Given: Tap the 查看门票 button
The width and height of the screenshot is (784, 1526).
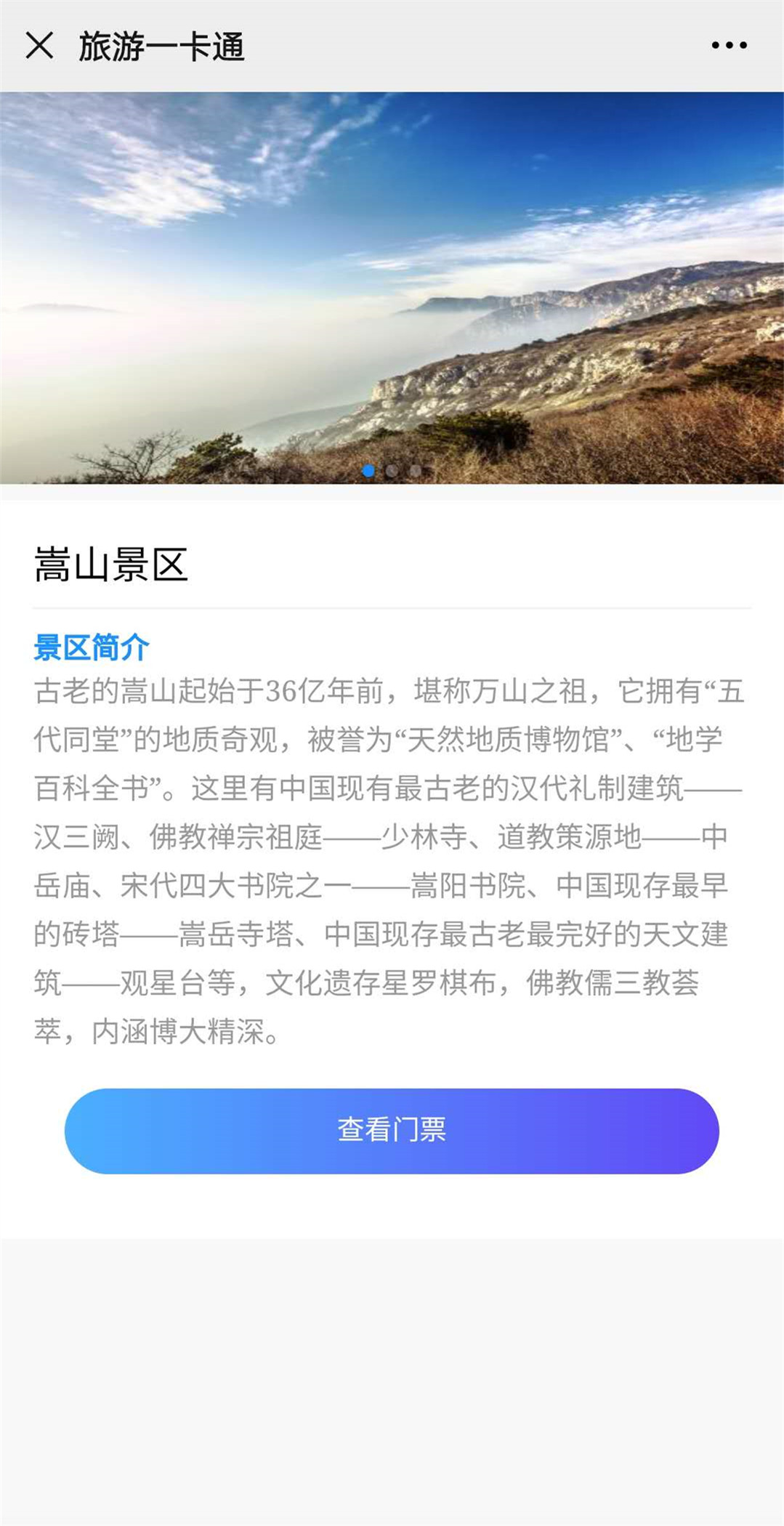Looking at the screenshot, I should (392, 1131).
